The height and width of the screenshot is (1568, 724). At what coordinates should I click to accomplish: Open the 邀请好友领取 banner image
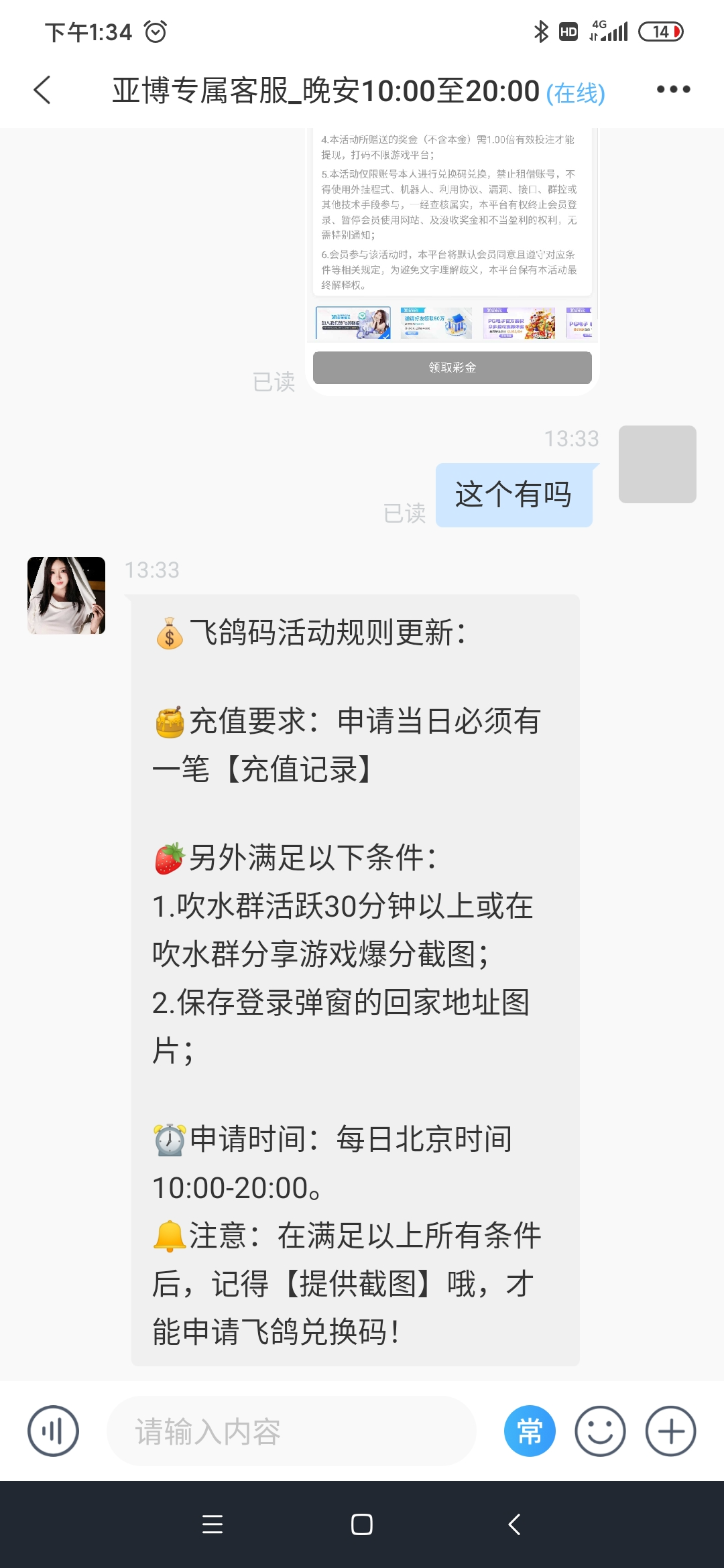click(x=435, y=323)
